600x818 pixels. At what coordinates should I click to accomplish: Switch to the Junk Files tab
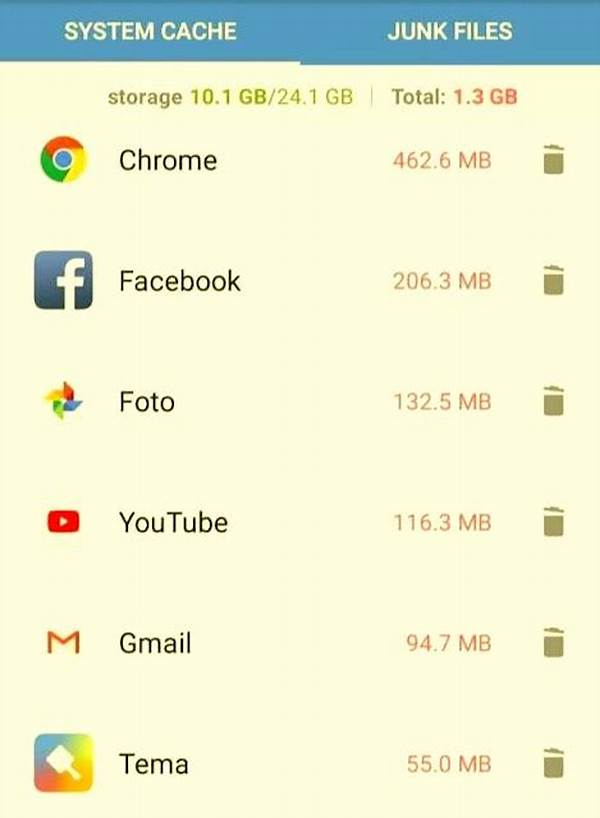pyautogui.click(x=449, y=31)
